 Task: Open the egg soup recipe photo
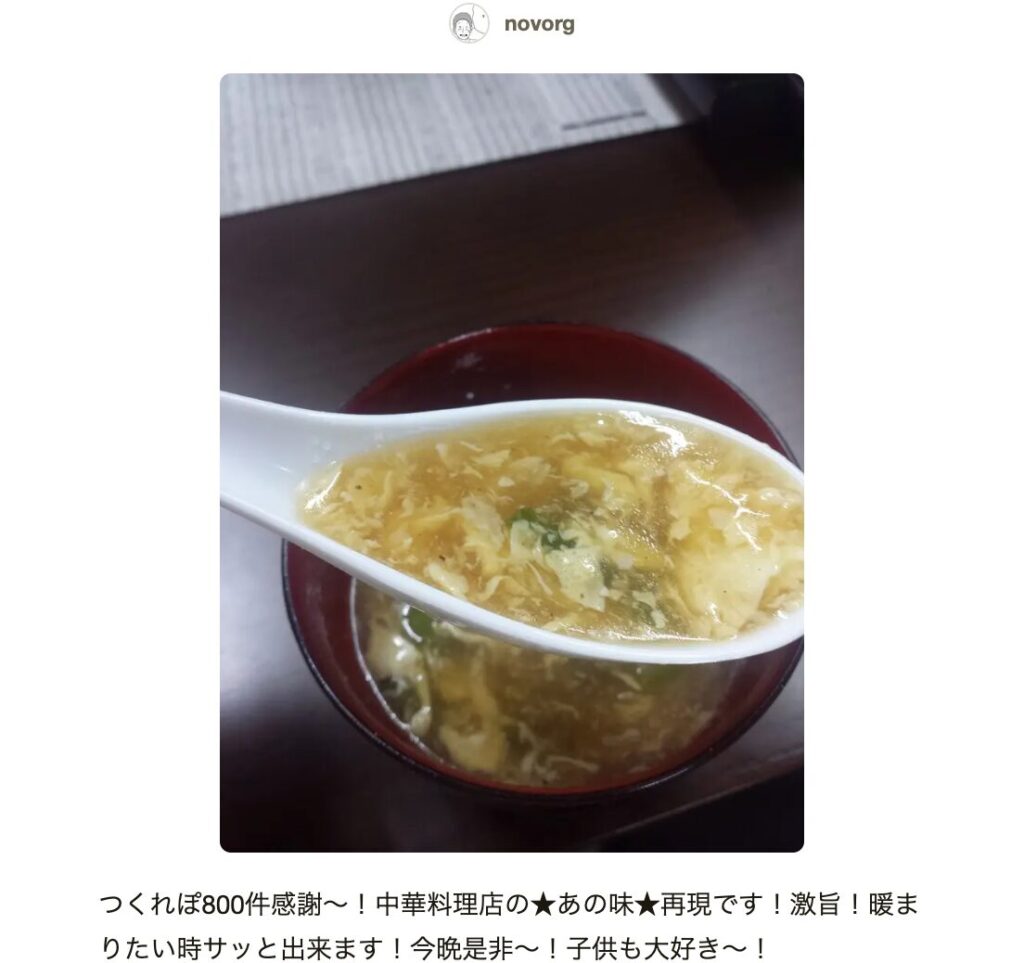pos(511,462)
